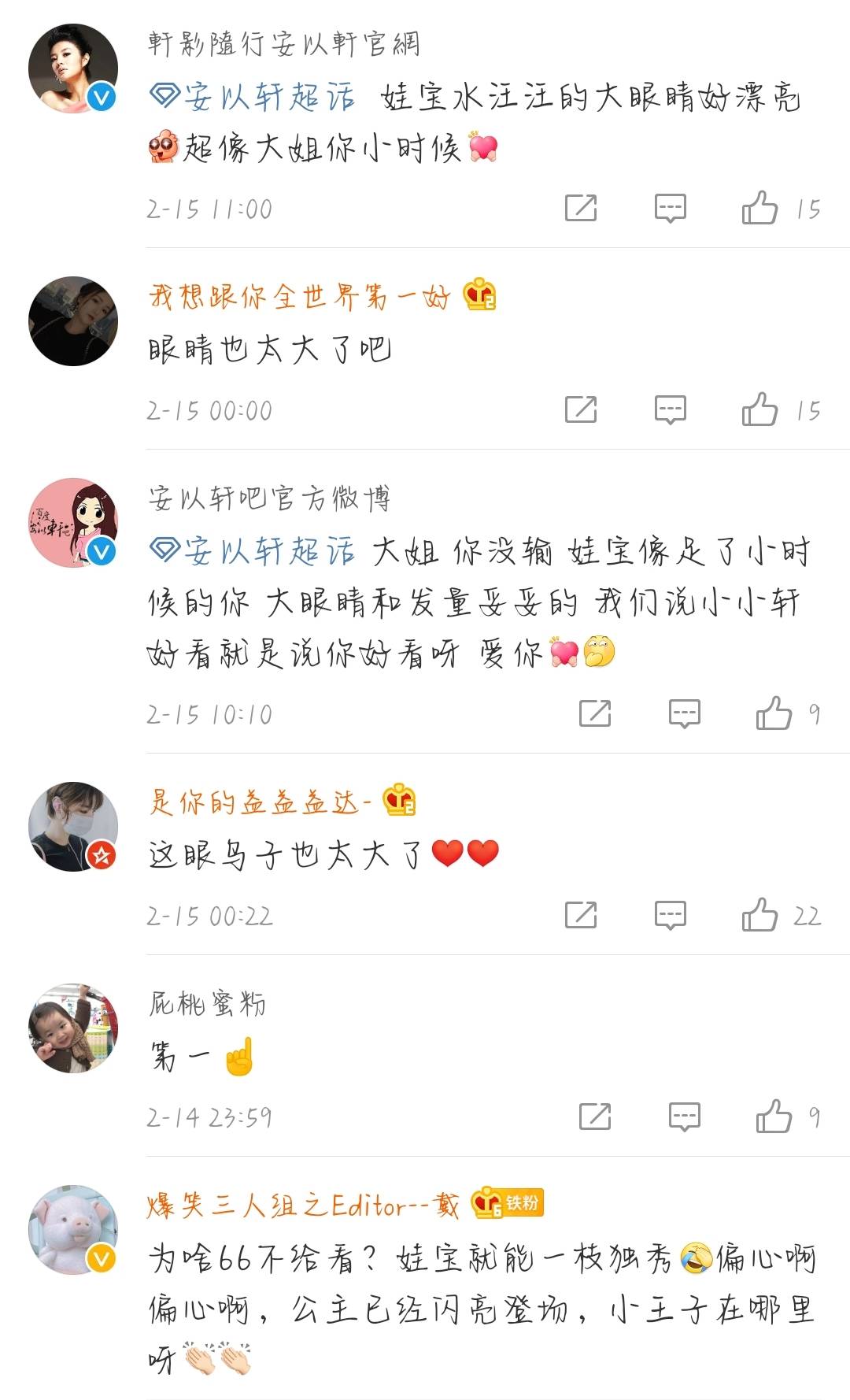
Task: Reply to 軒影隨行安以軒官網's comment
Action: 671,208
